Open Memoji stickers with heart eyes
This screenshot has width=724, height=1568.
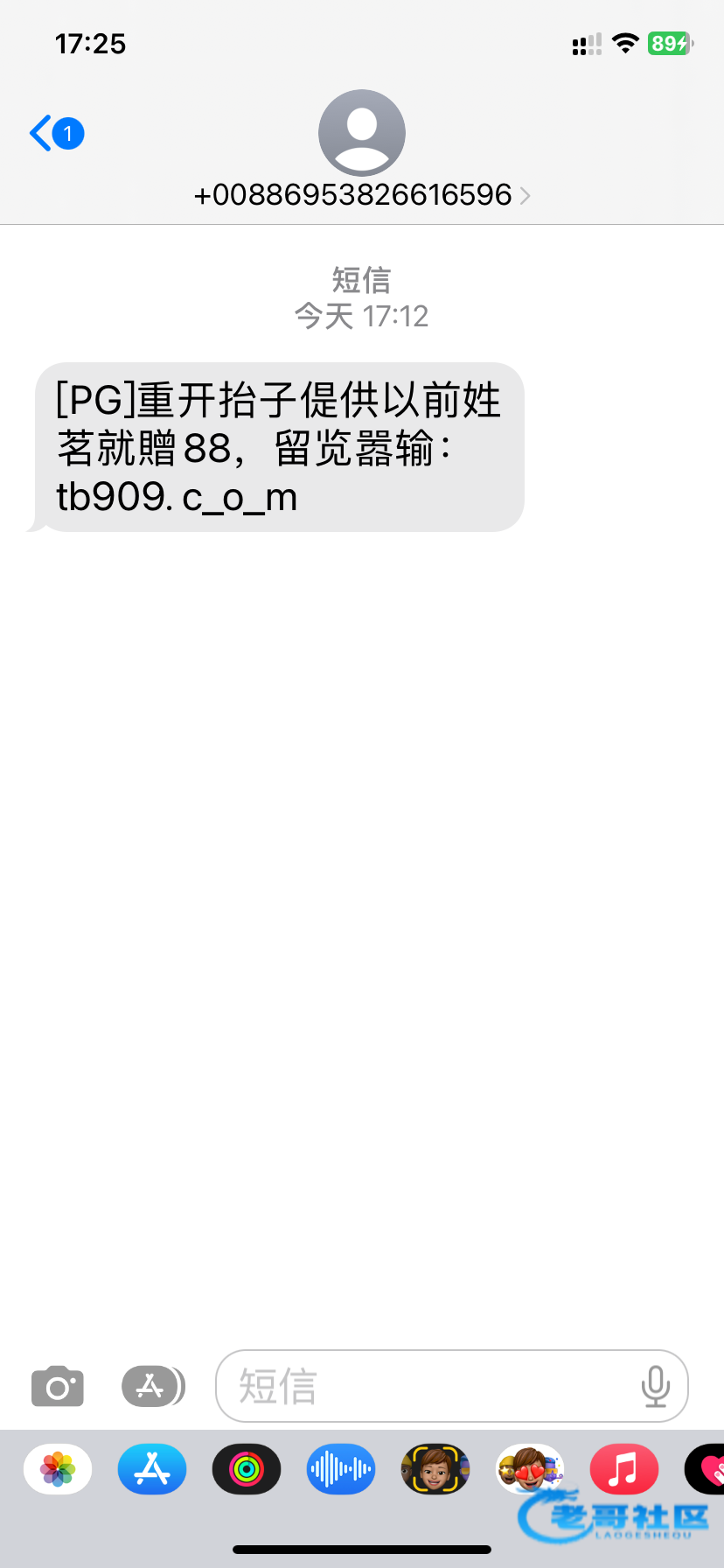(530, 1469)
